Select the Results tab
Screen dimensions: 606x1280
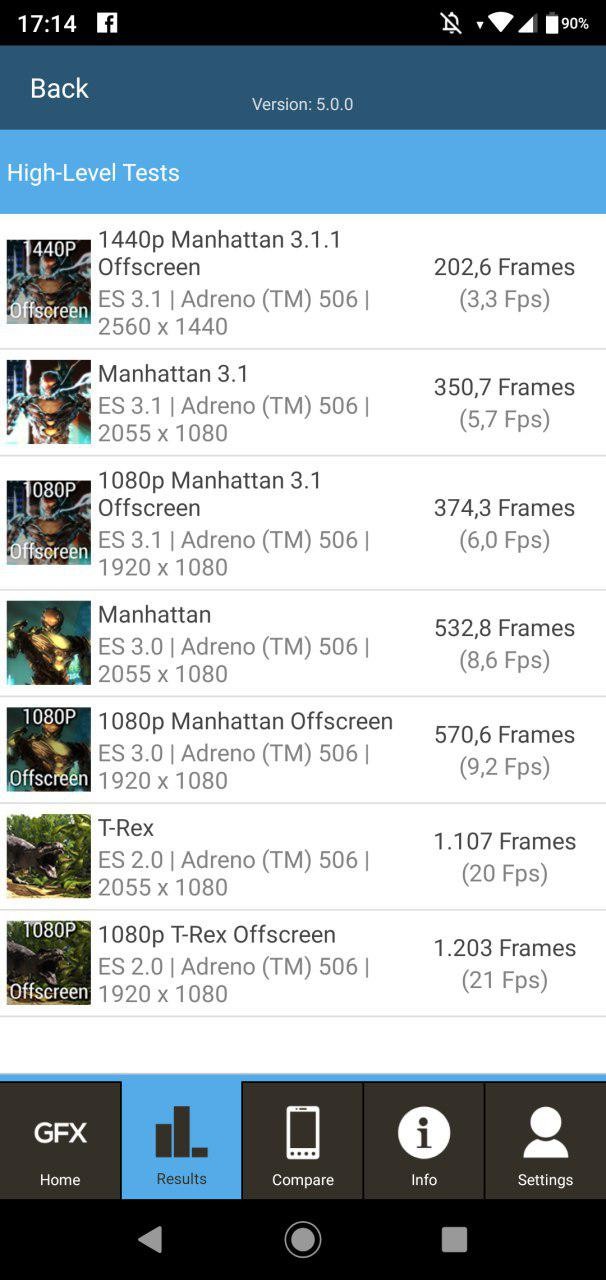click(181, 1140)
